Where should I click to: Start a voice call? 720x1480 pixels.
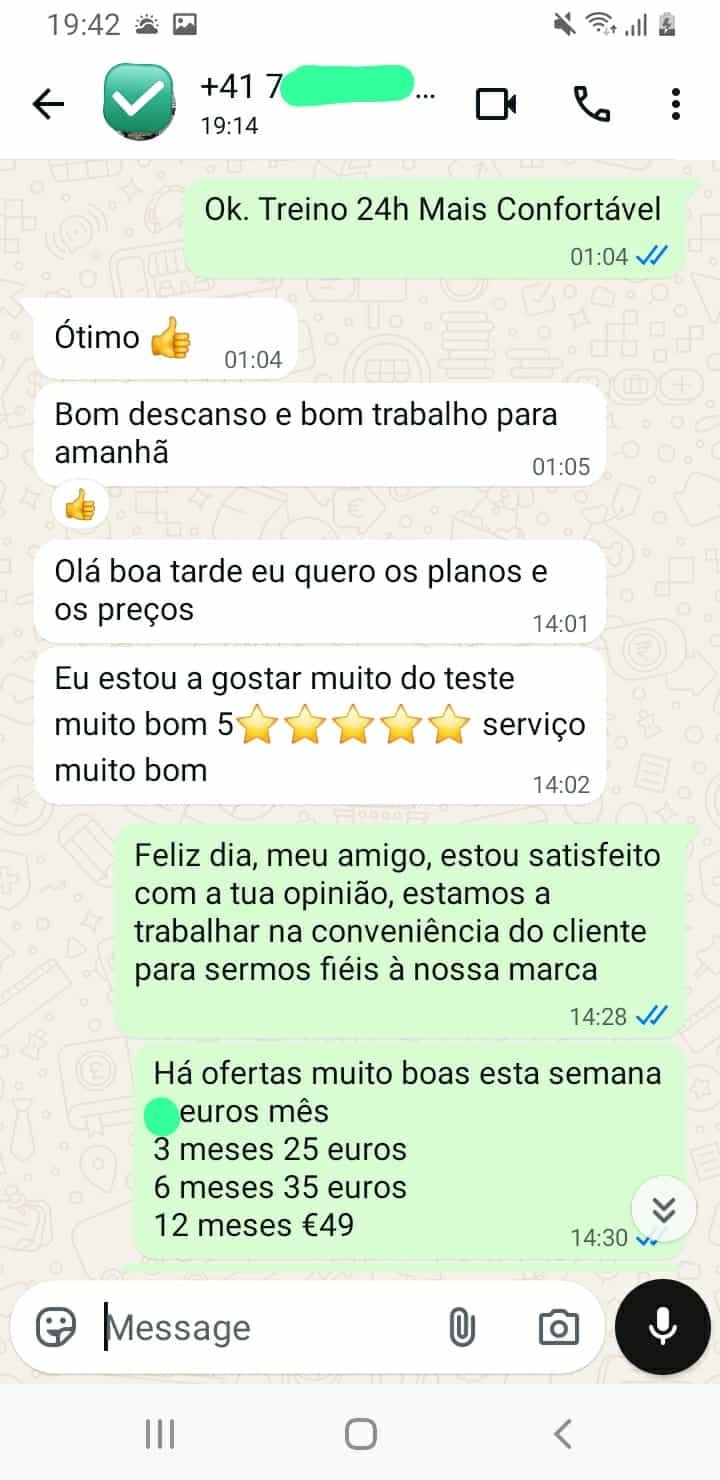[592, 103]
